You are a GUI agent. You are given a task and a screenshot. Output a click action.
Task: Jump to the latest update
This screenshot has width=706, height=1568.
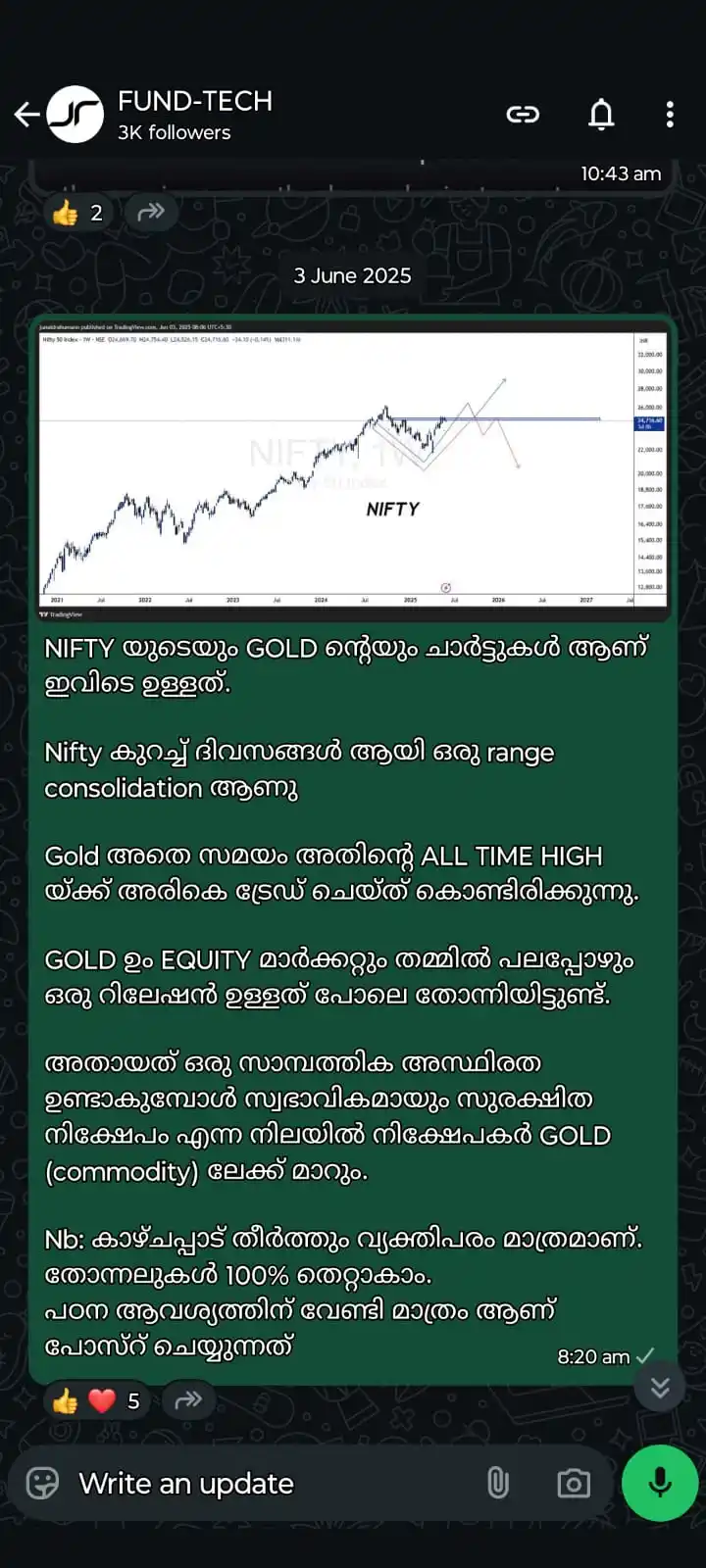(660, 1387)
